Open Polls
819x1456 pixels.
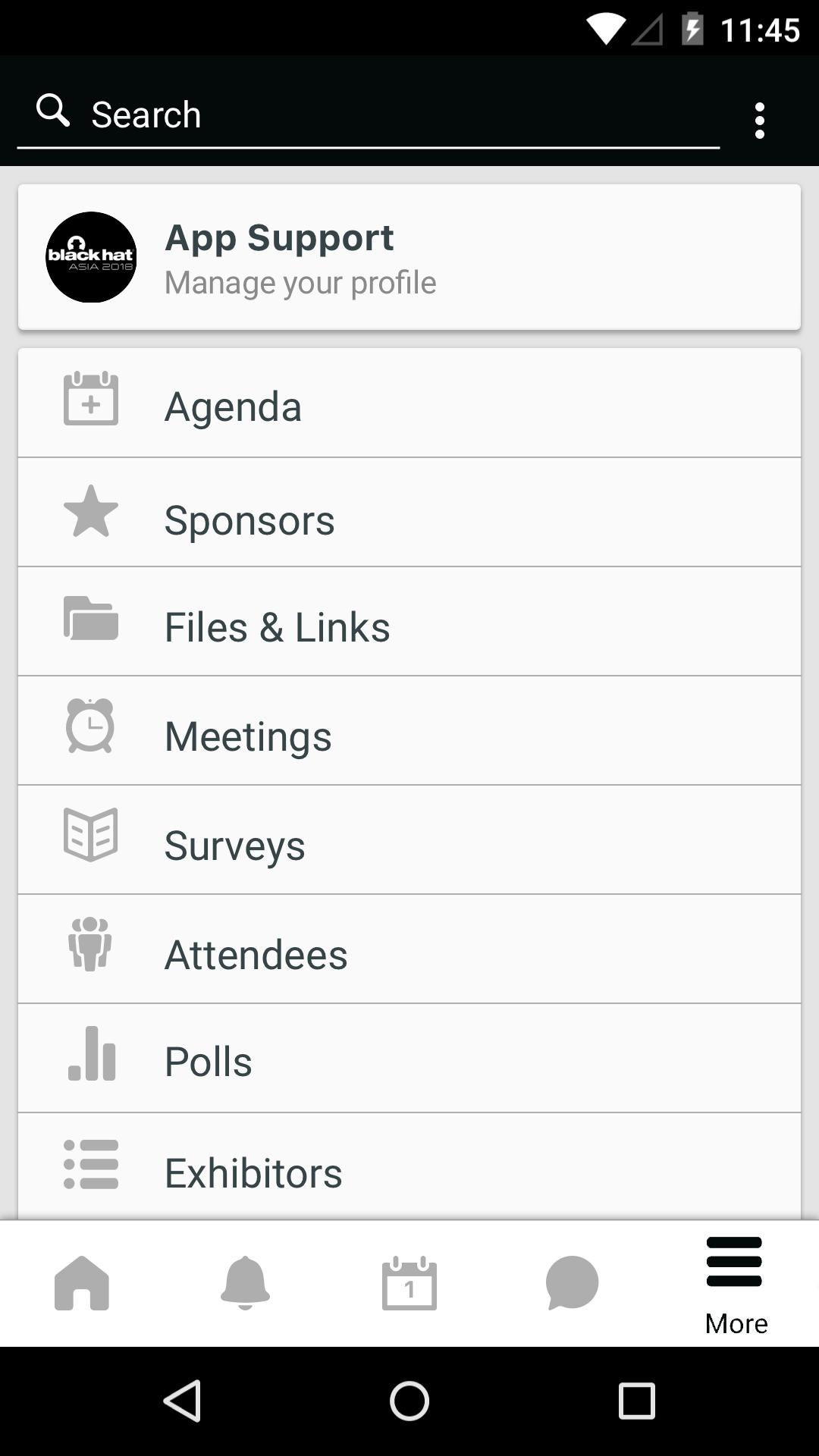[409, 1059]
